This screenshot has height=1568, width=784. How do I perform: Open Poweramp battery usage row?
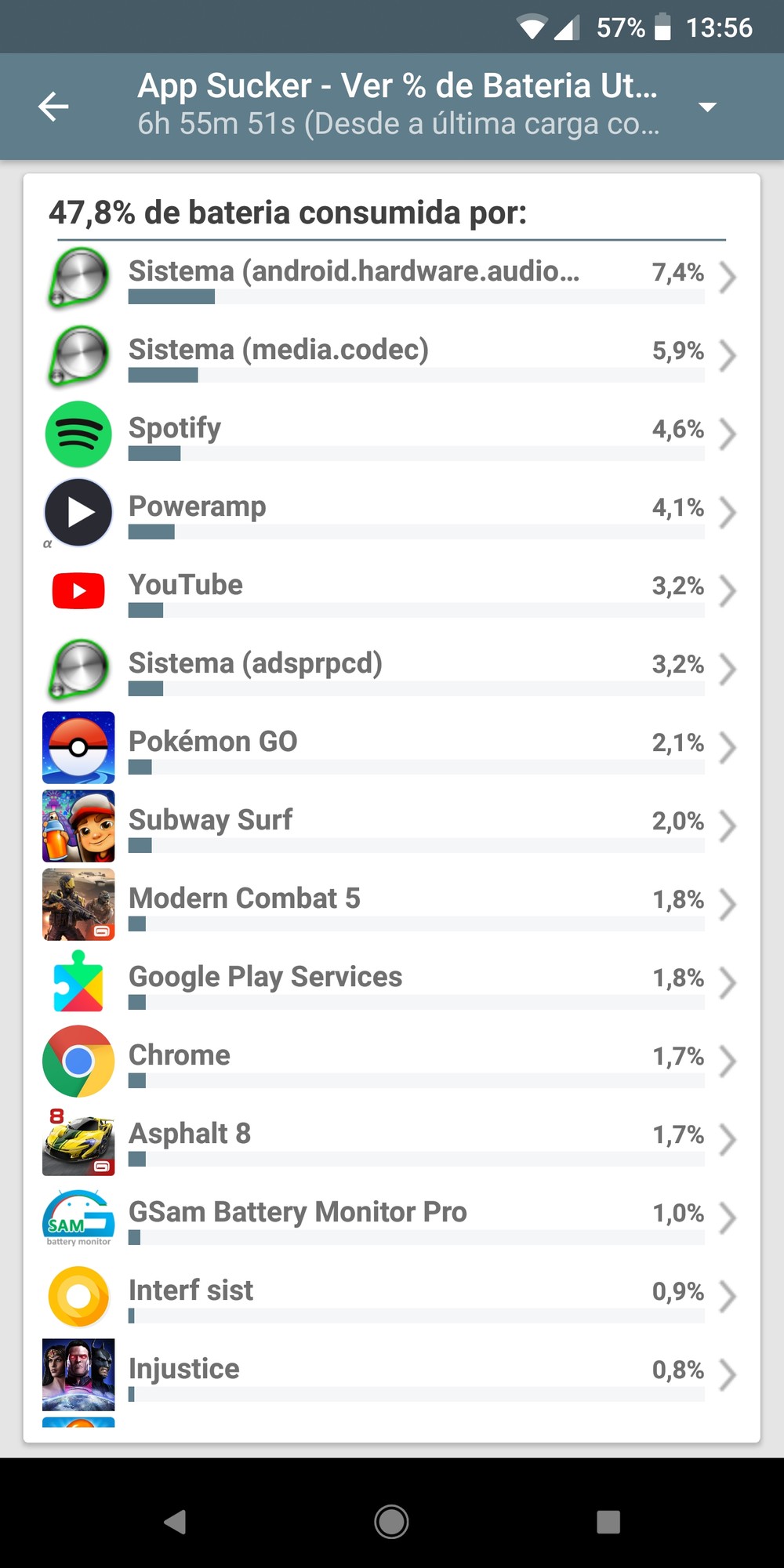pos(392,512)
